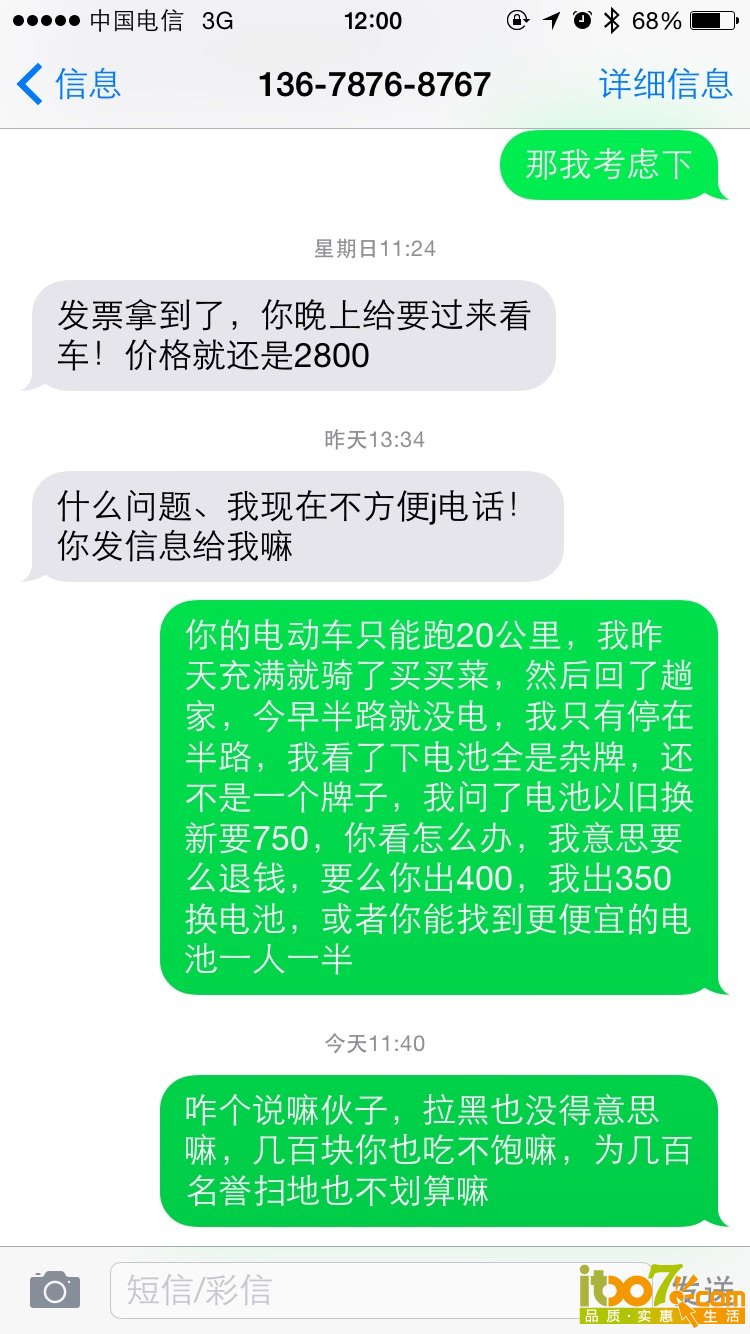Open 详细信息 for this contact
Viewport: 750px width, 1334px height.
[665, 84]
